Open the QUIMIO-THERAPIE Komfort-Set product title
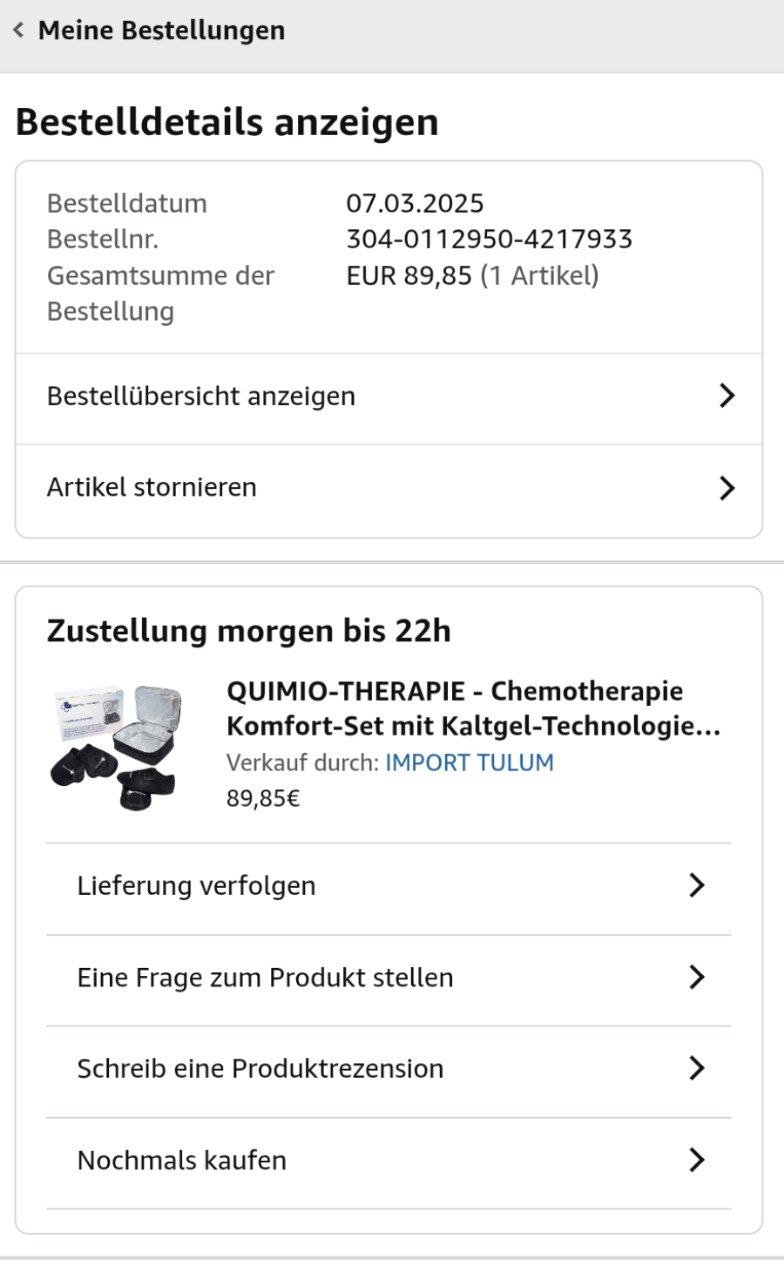Image resolution: width=784 pixels, height=1280 pixels. click(473, 708)
